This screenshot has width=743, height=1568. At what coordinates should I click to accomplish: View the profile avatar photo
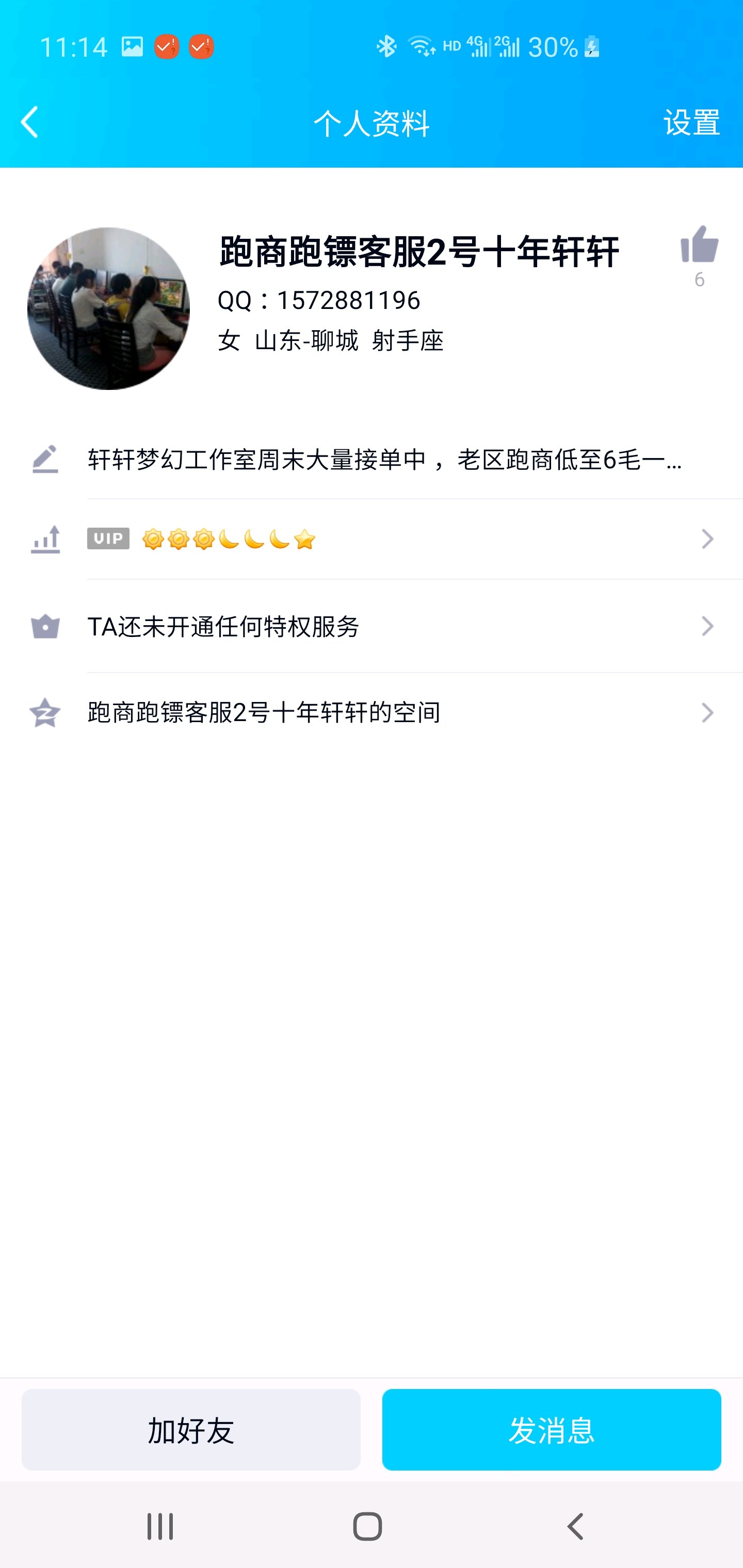coord(108,308)
